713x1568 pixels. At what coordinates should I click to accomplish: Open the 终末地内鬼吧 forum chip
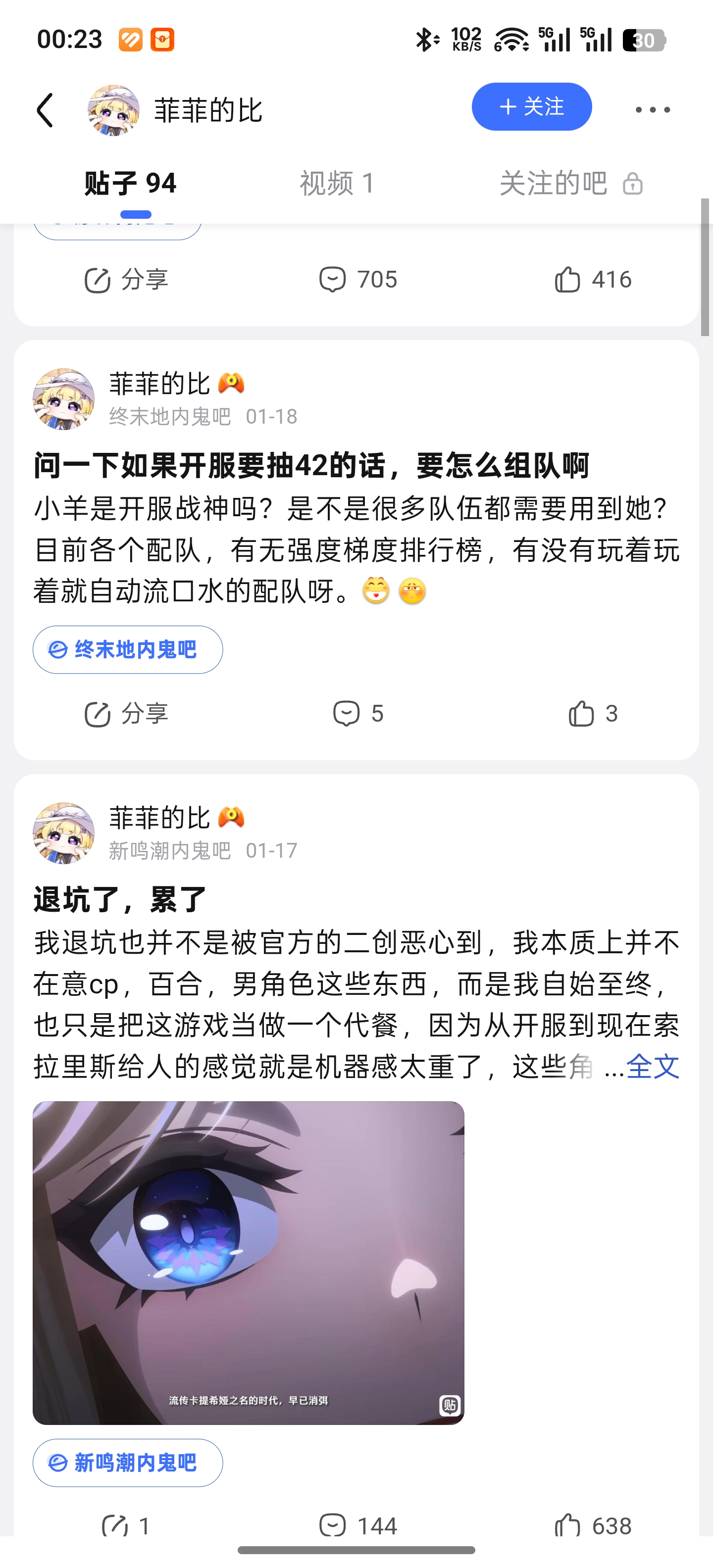point(128,649)
